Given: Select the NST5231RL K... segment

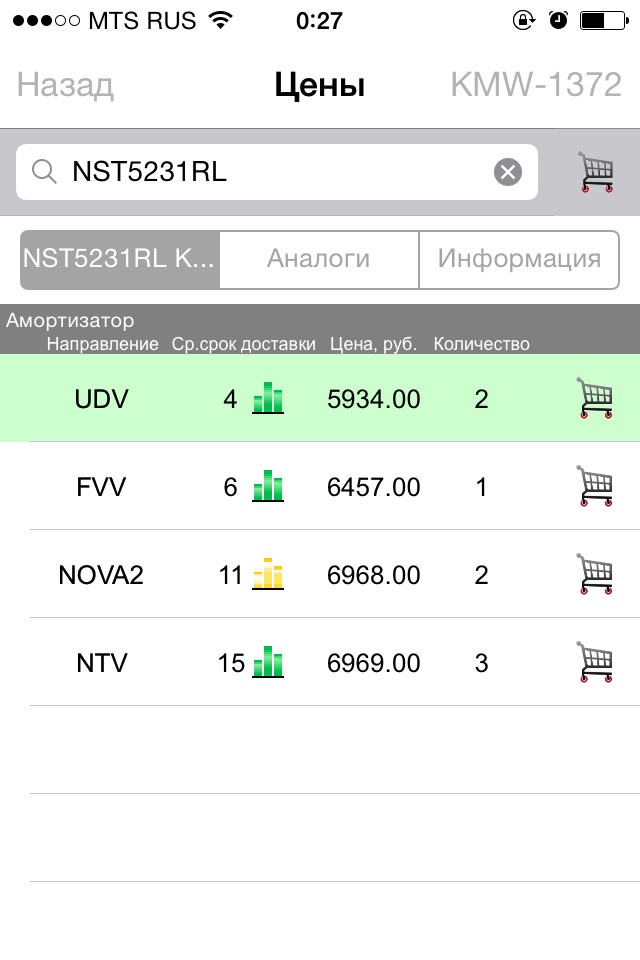Looking at the screenshot, I should (120, 259).
